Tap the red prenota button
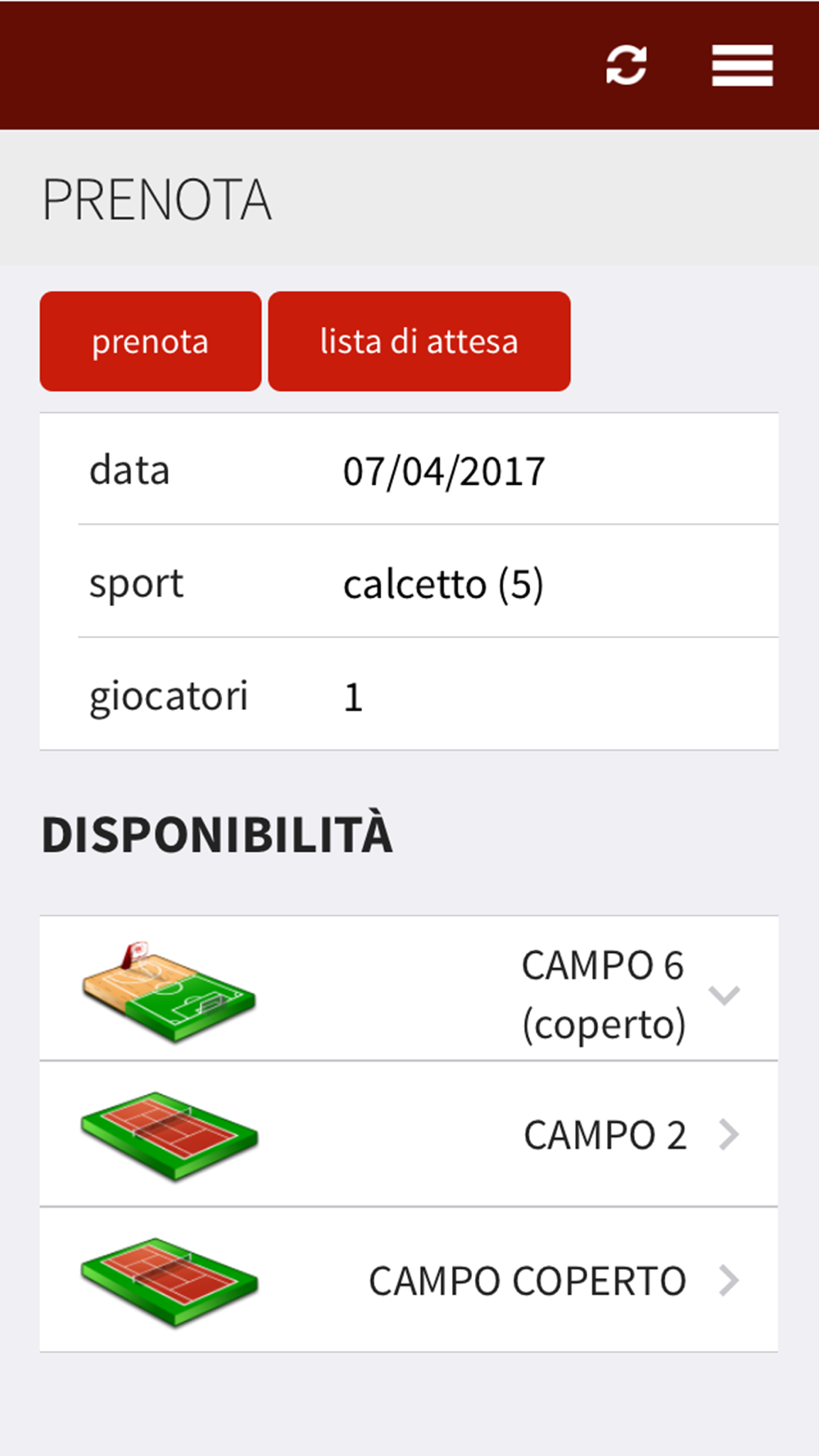 point(151,341)
